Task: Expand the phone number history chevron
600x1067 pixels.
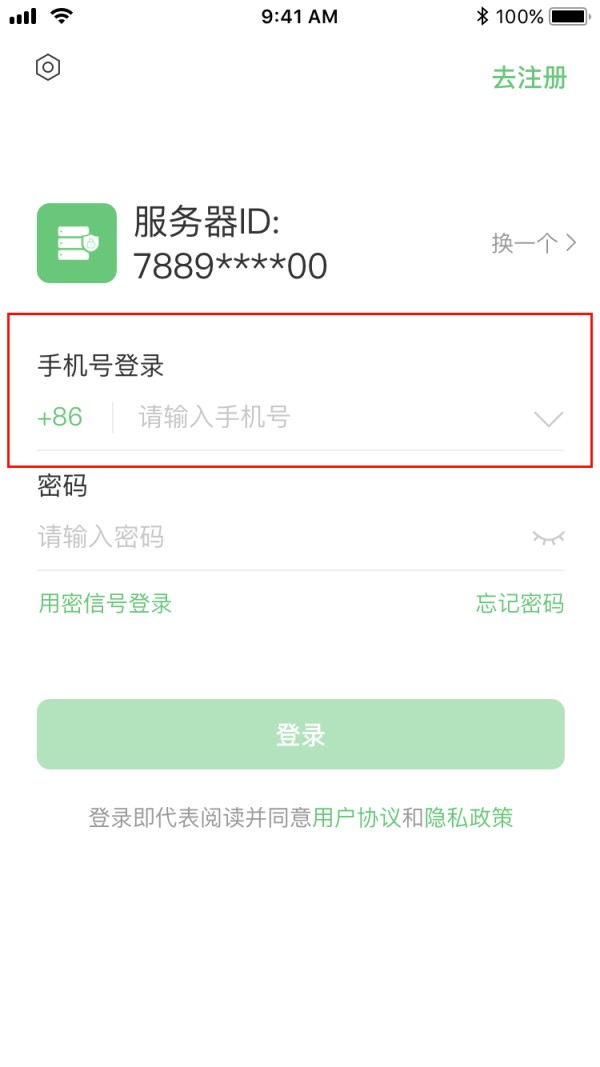Action: [x=548, y=419]
